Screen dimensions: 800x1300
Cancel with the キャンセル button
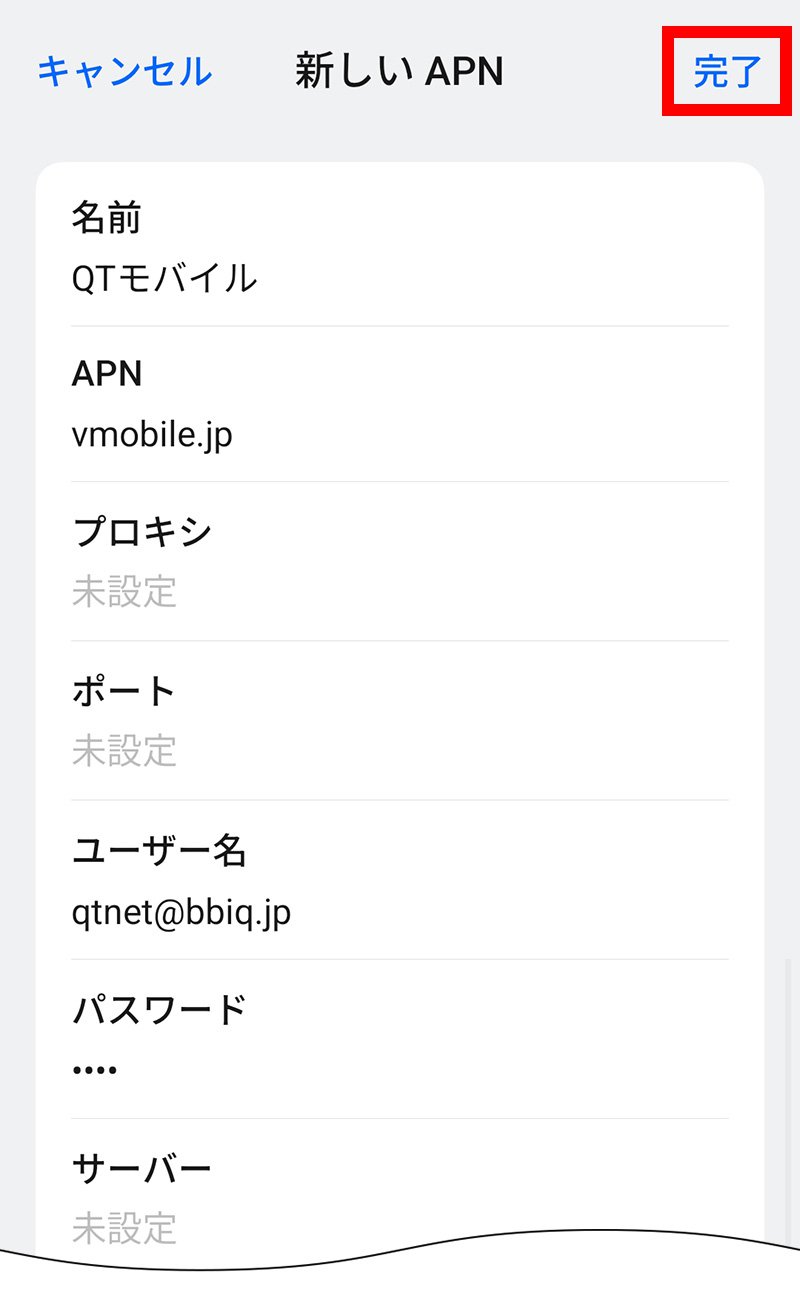pos(124,72)
